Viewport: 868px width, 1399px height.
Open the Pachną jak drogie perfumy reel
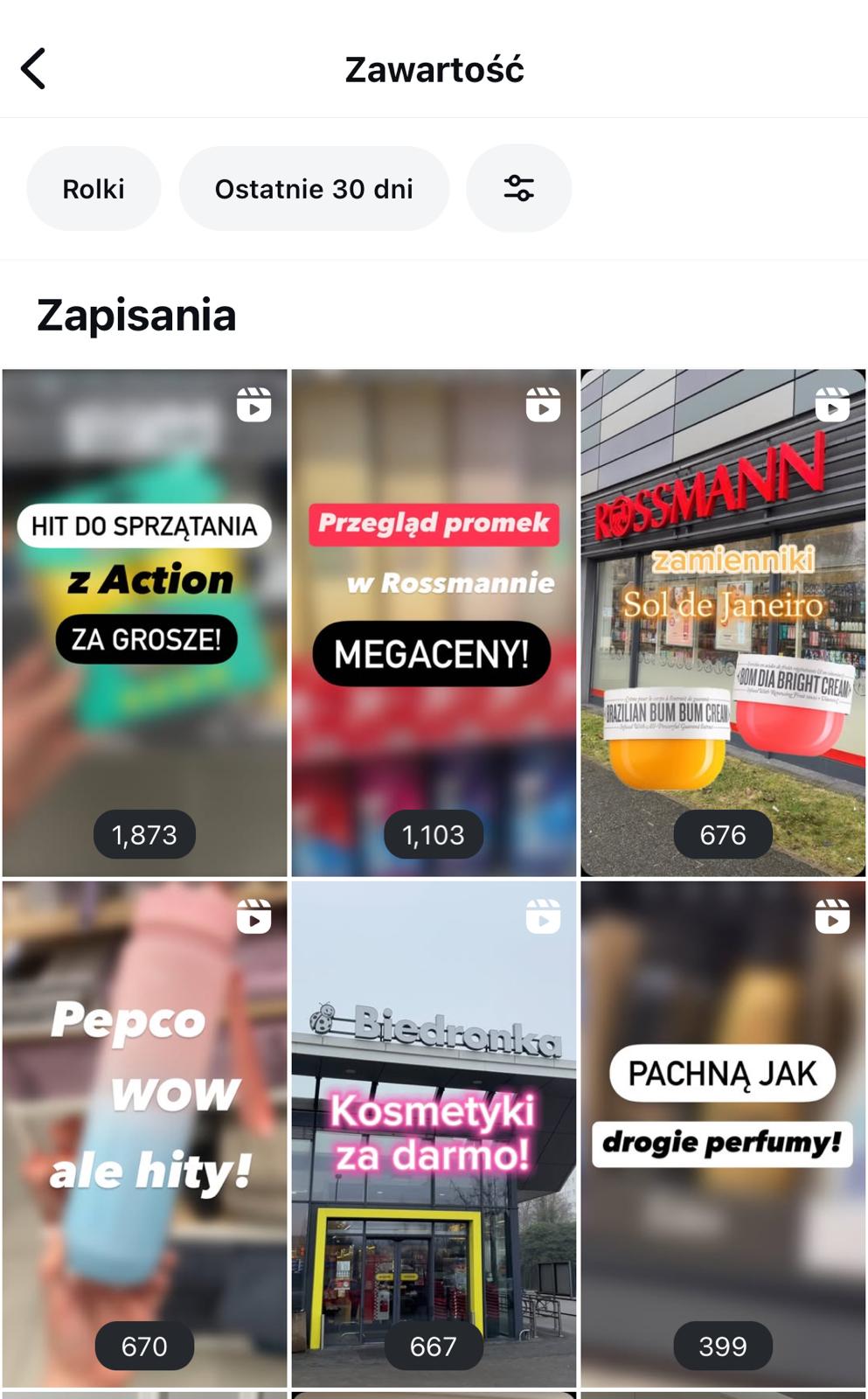723,1133
